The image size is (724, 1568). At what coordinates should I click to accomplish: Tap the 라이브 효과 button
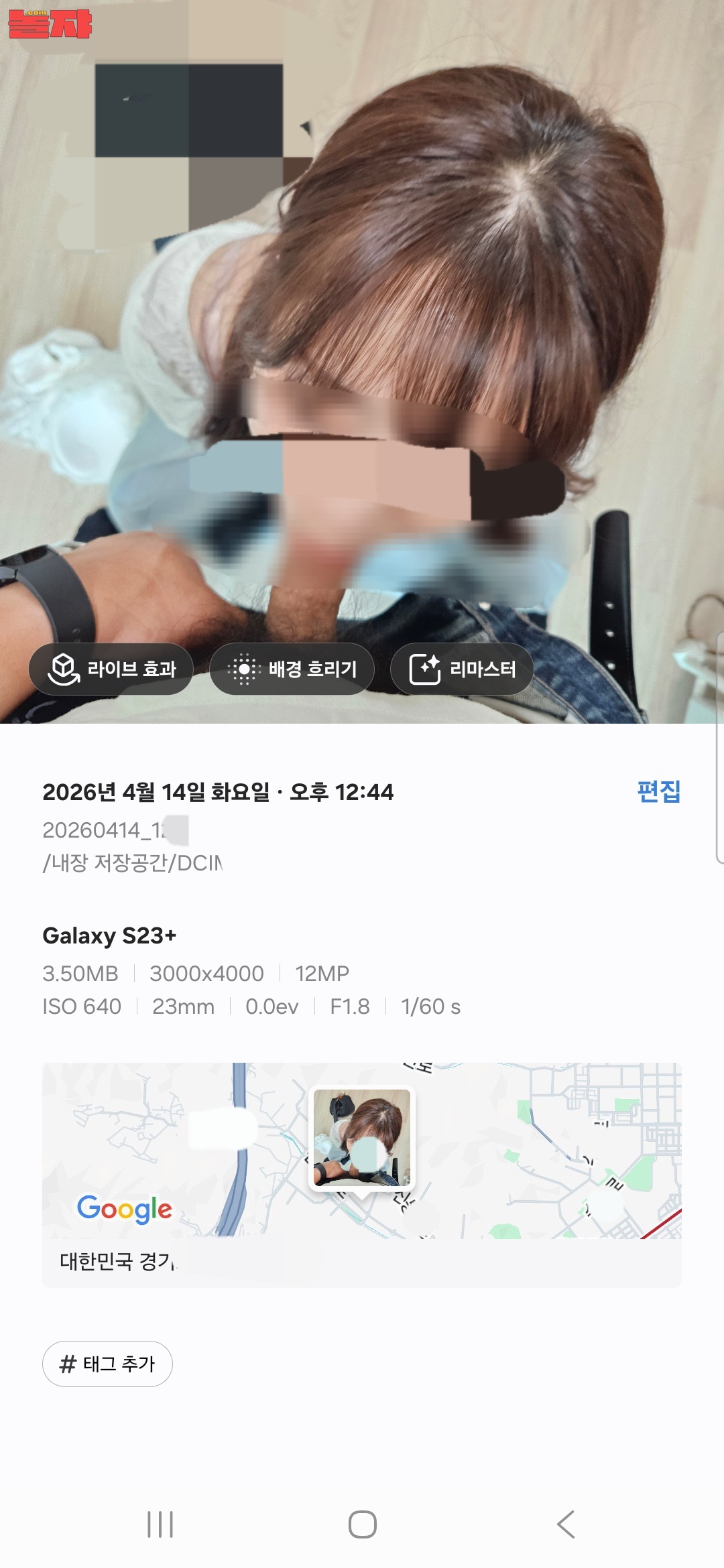click(111, 669)
